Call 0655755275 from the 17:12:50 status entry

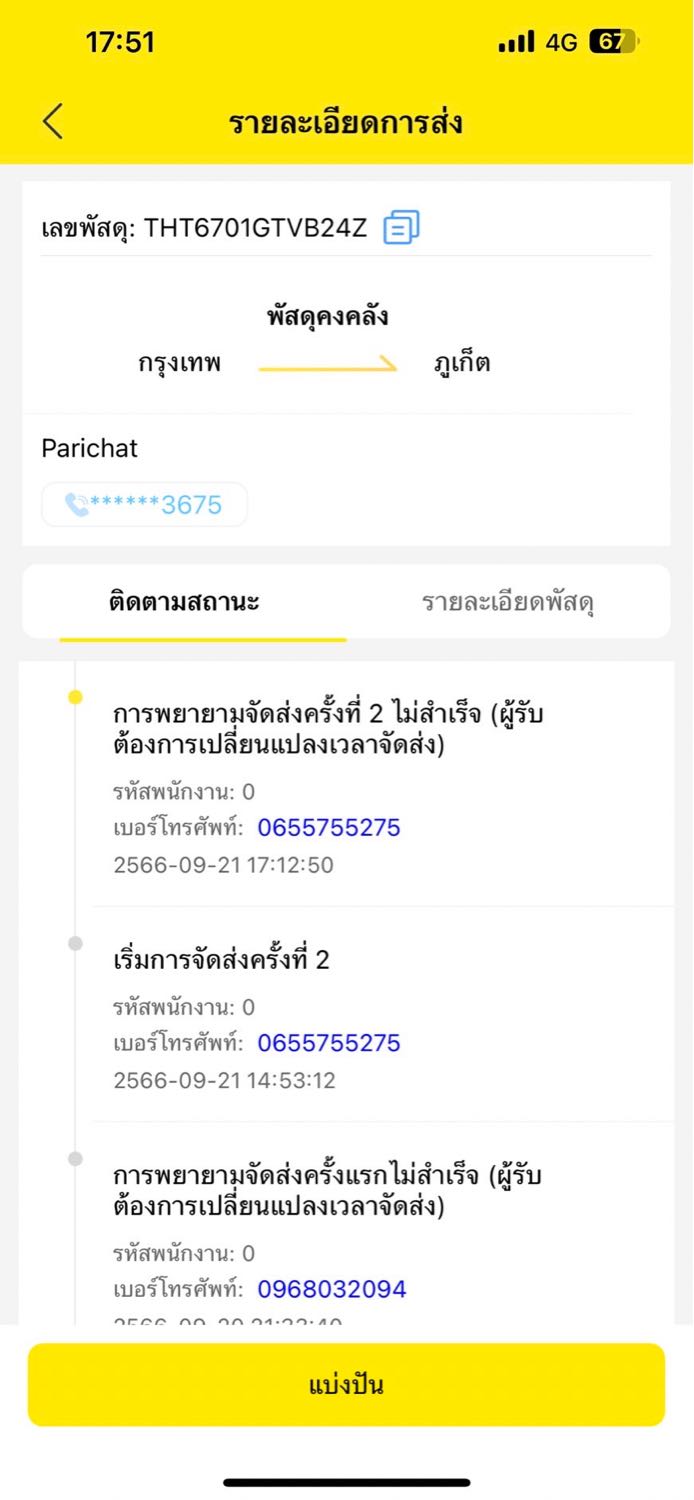tap(329, 828)
